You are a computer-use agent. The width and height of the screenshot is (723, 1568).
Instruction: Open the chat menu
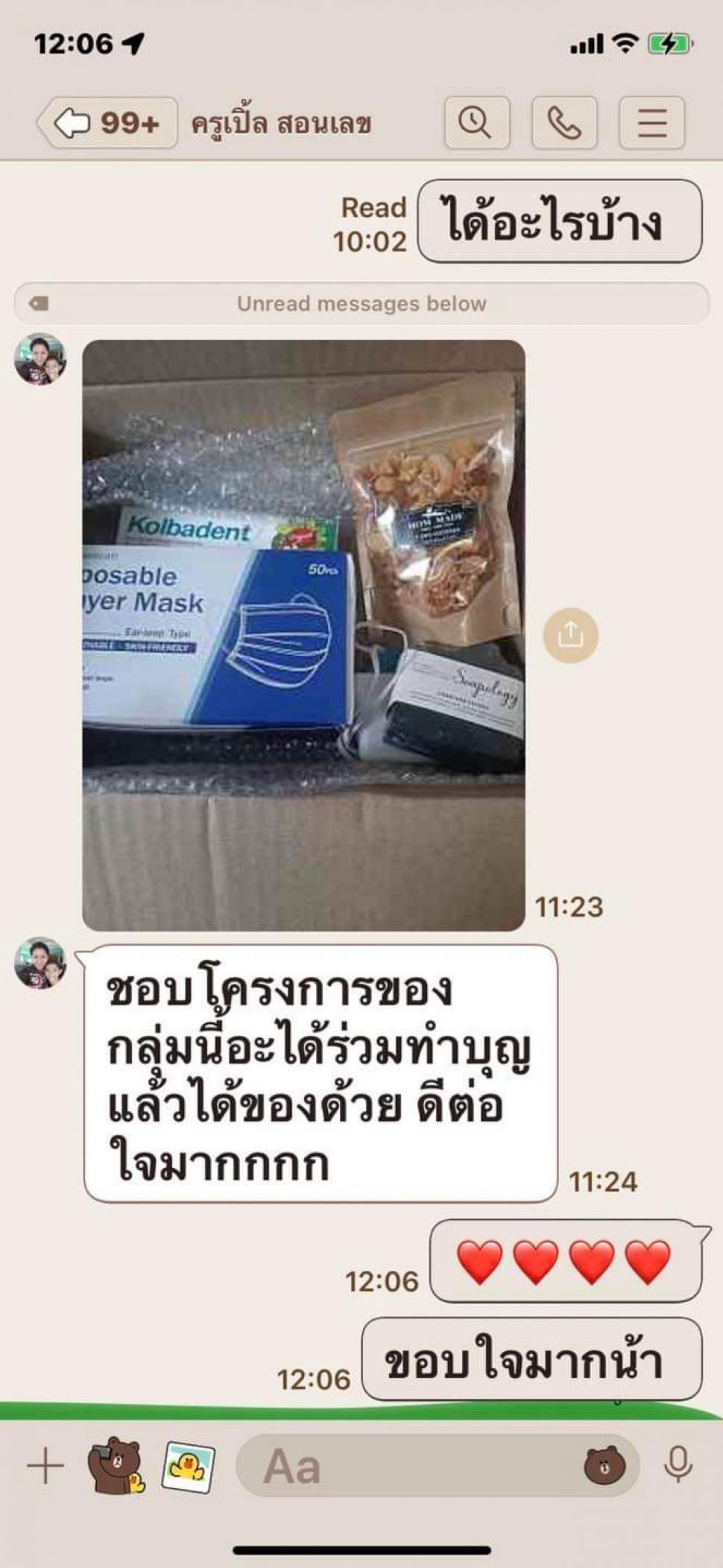pyautogui.click(x=652, y=122)
